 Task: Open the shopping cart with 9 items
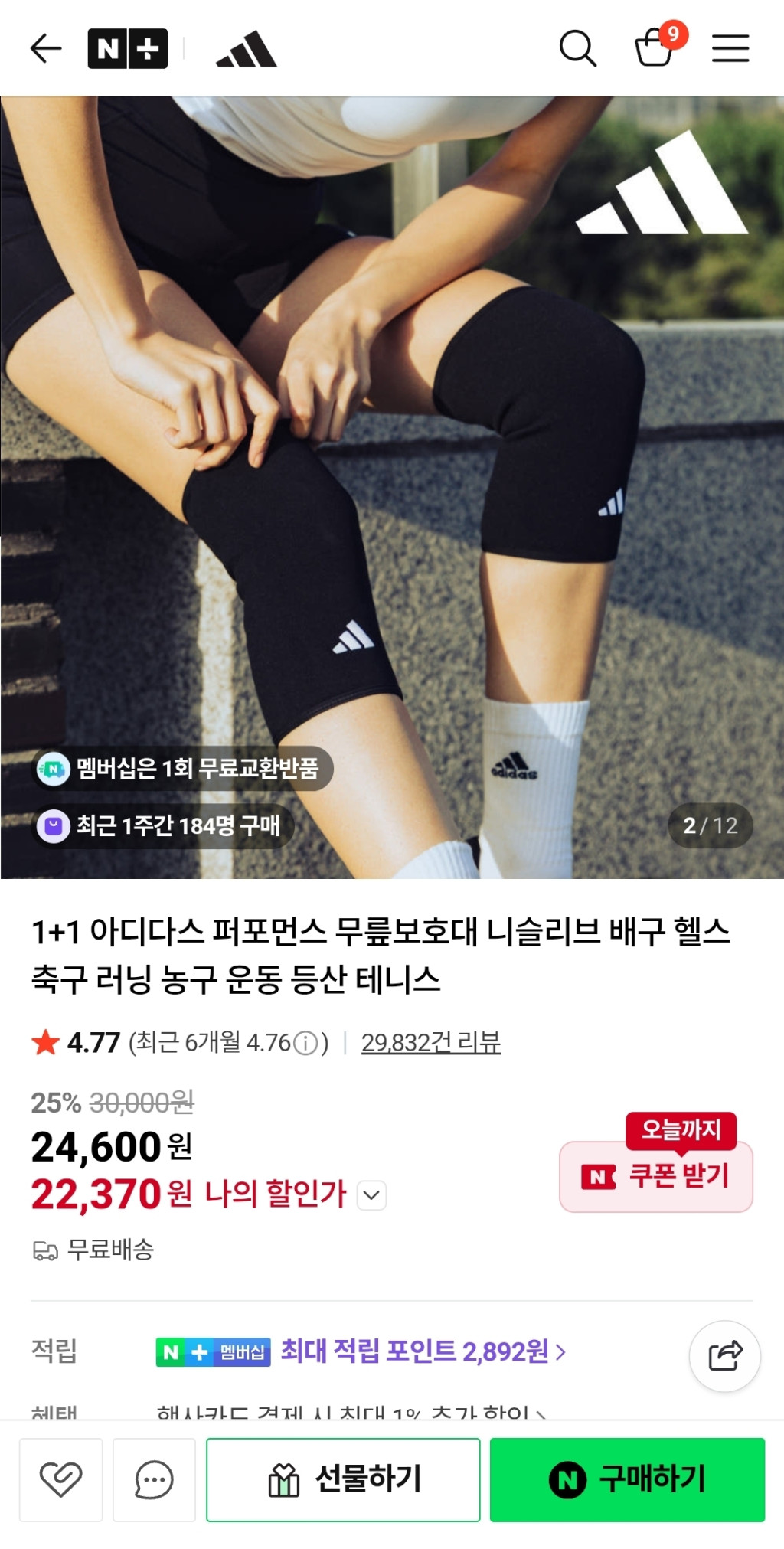point(655,47)
